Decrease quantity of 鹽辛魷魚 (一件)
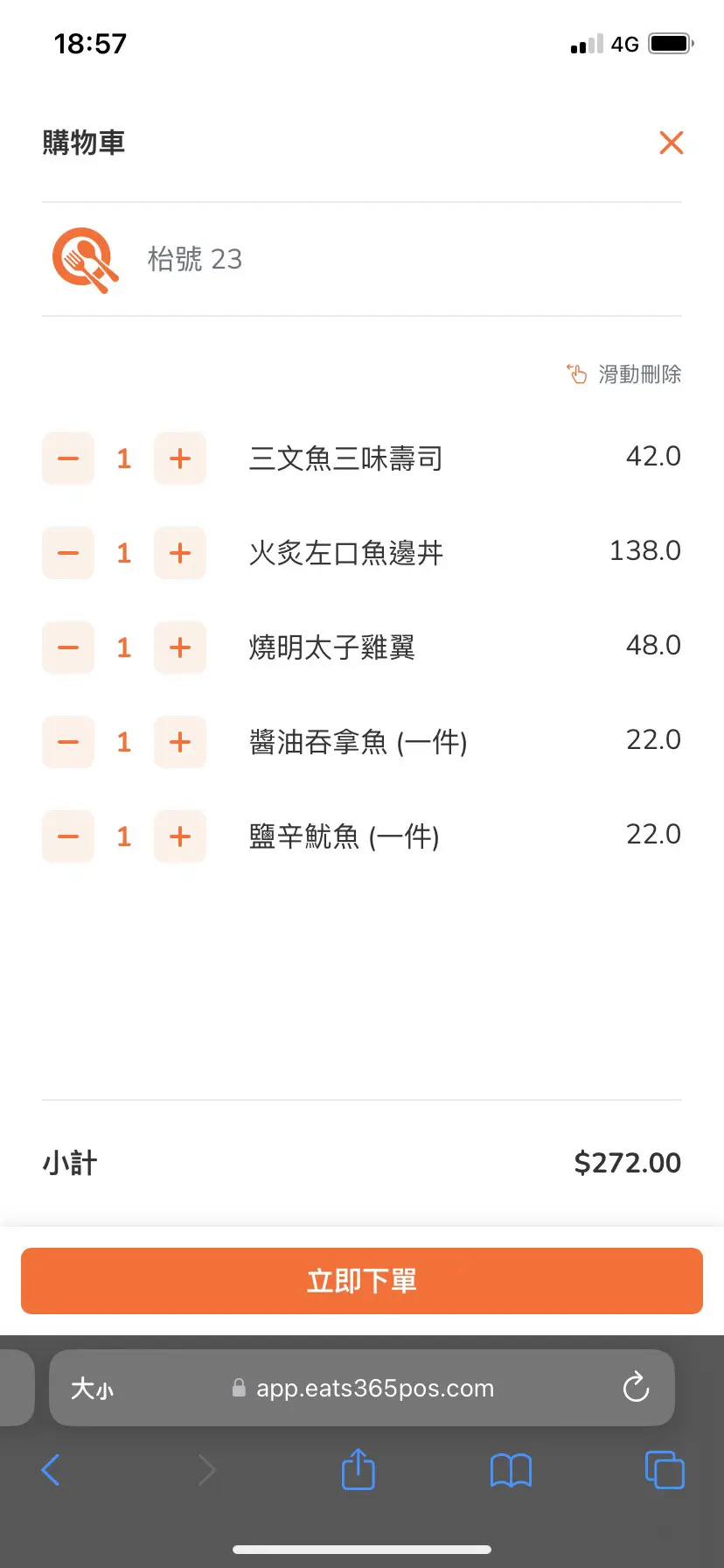 click(68, 836)
